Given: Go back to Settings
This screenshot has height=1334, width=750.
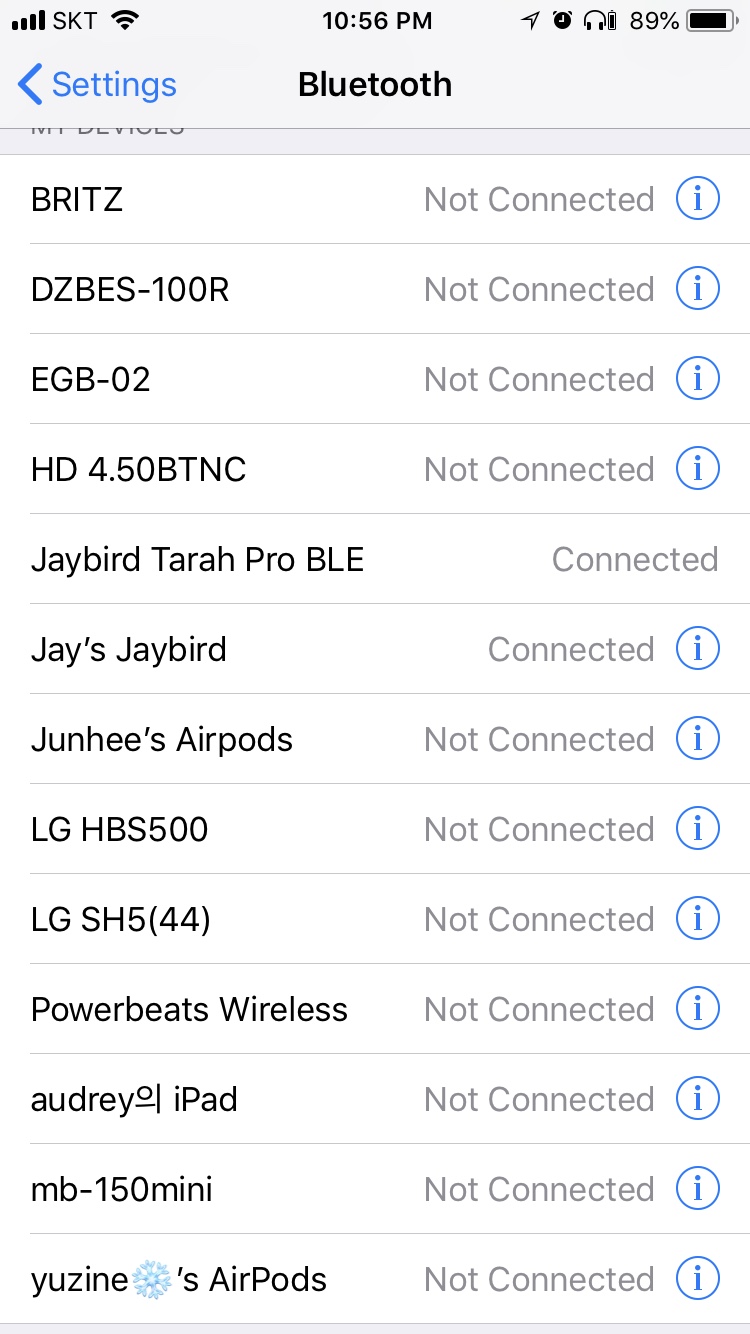Looking at the screenshot, I should pyautogui.click(x=97, y=85).
